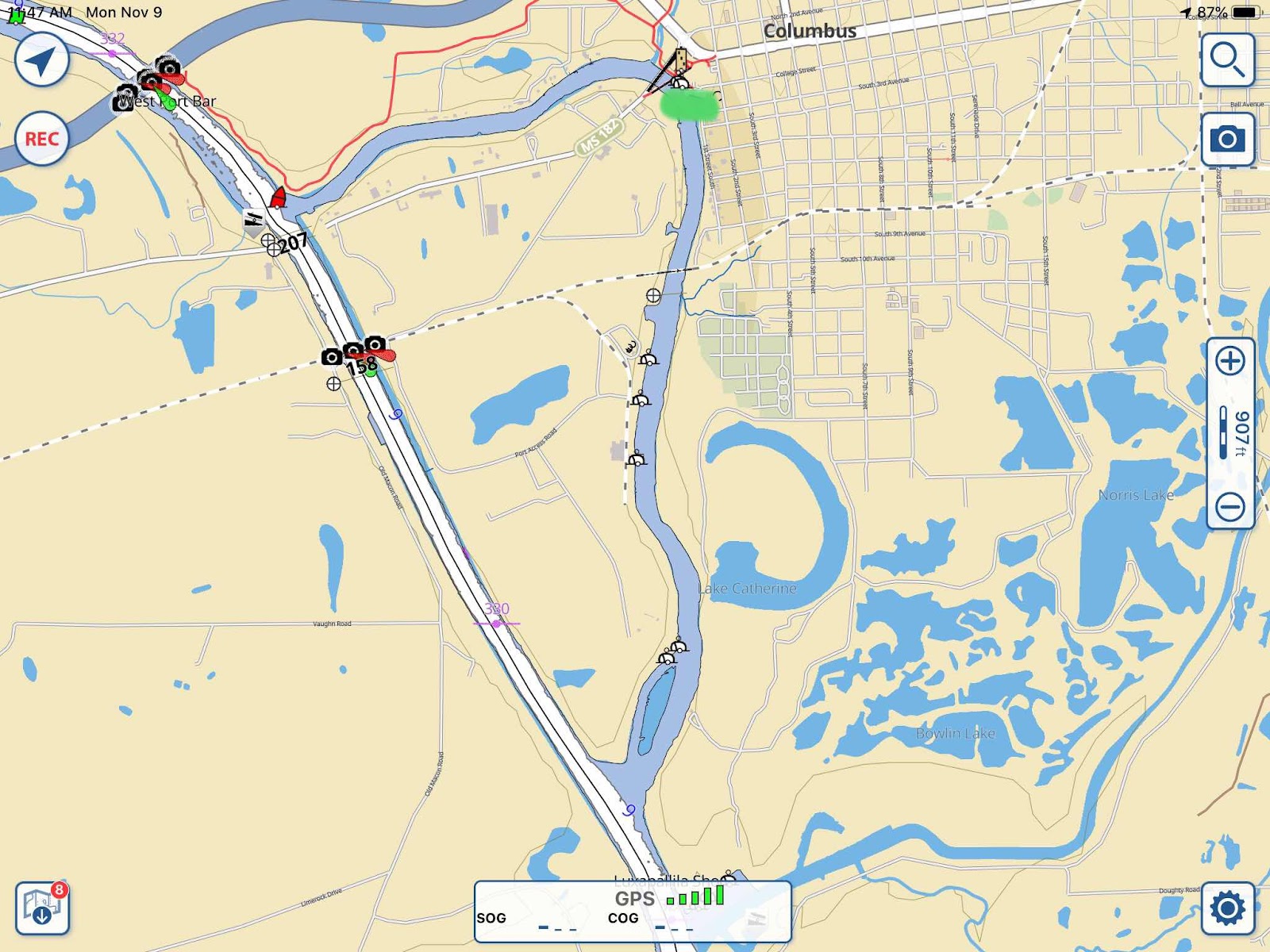Open the photo marker near 158
Viewport: 1270px width, 952px height.
332,357
